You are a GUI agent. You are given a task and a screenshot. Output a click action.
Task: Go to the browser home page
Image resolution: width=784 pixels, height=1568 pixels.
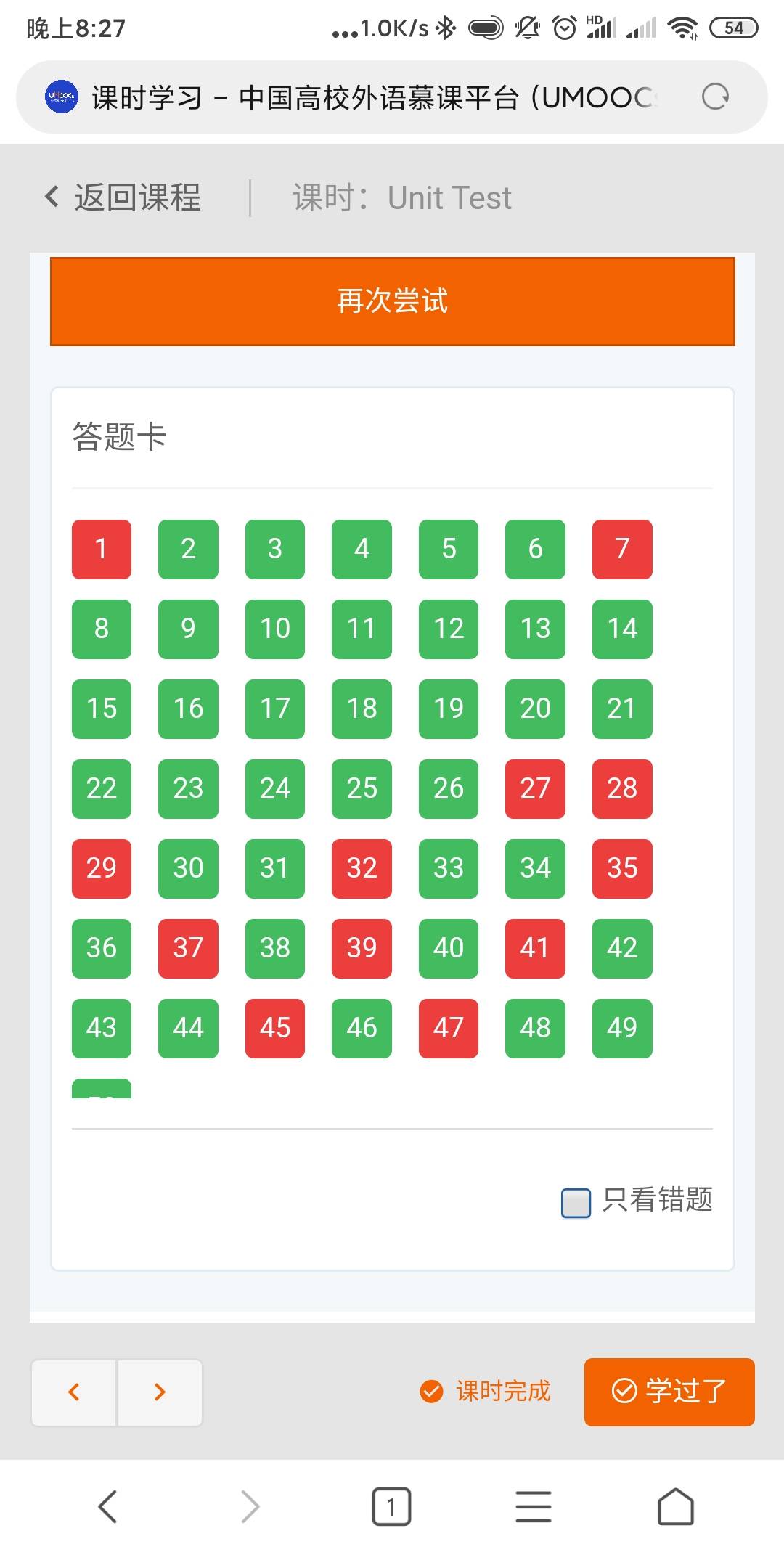coord(676,1506)
